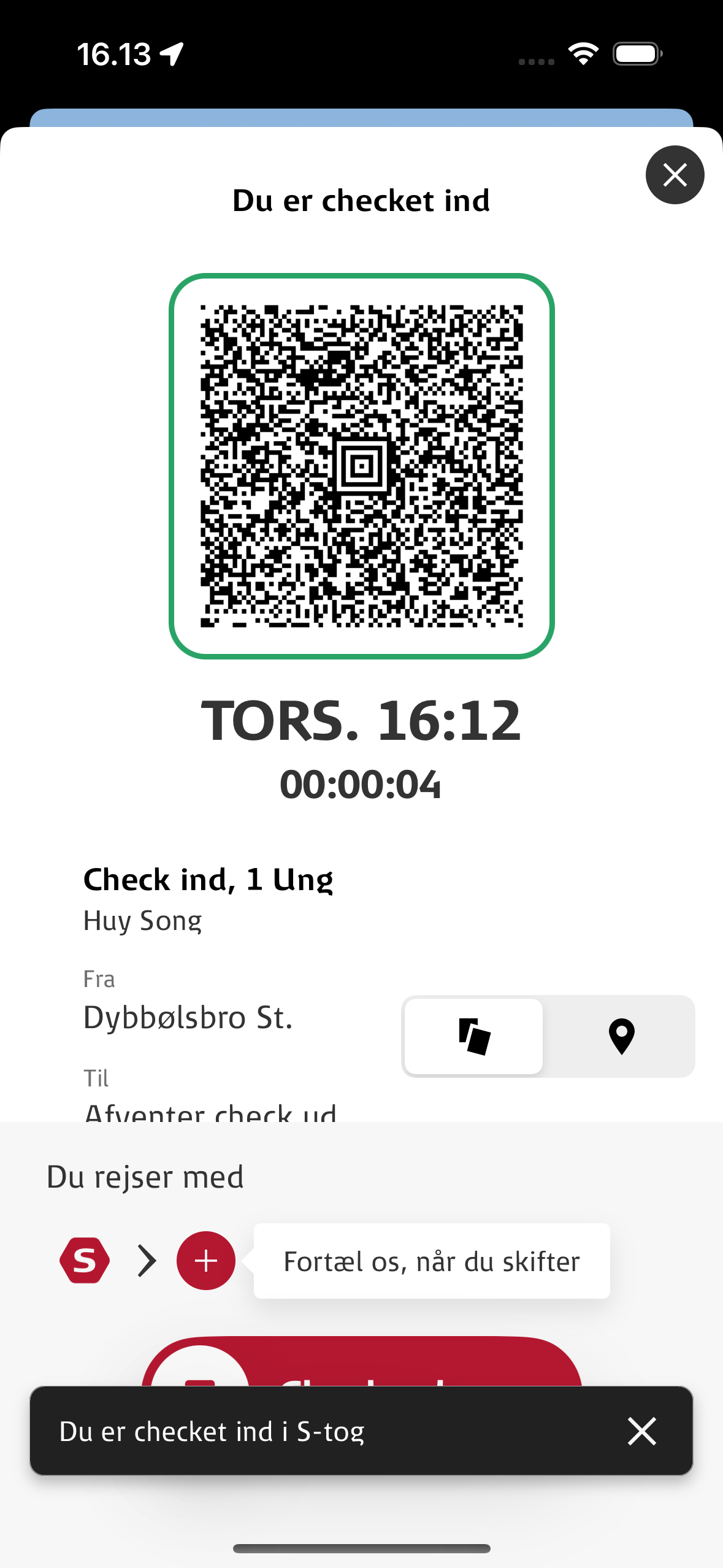This screenshot has width=723, height=1568.
Task: Close the checked-in ticket sheet
Action: [x=675, y=175]
